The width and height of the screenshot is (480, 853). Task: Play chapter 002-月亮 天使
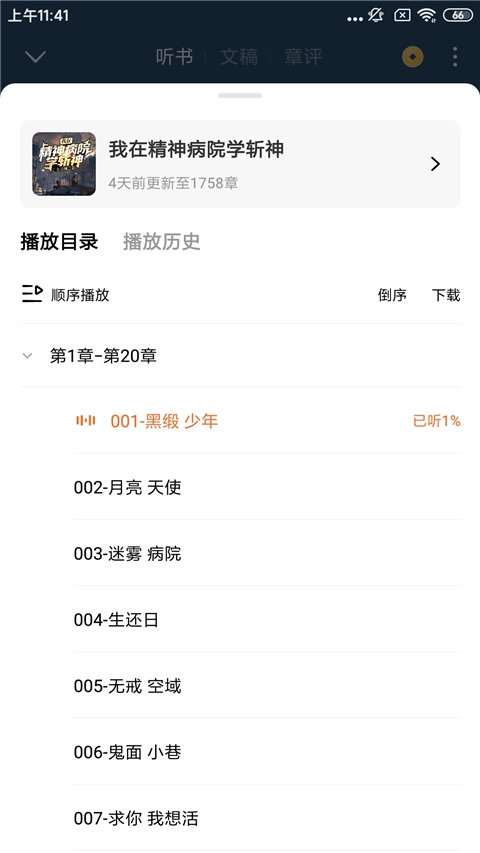click(267, 487)
